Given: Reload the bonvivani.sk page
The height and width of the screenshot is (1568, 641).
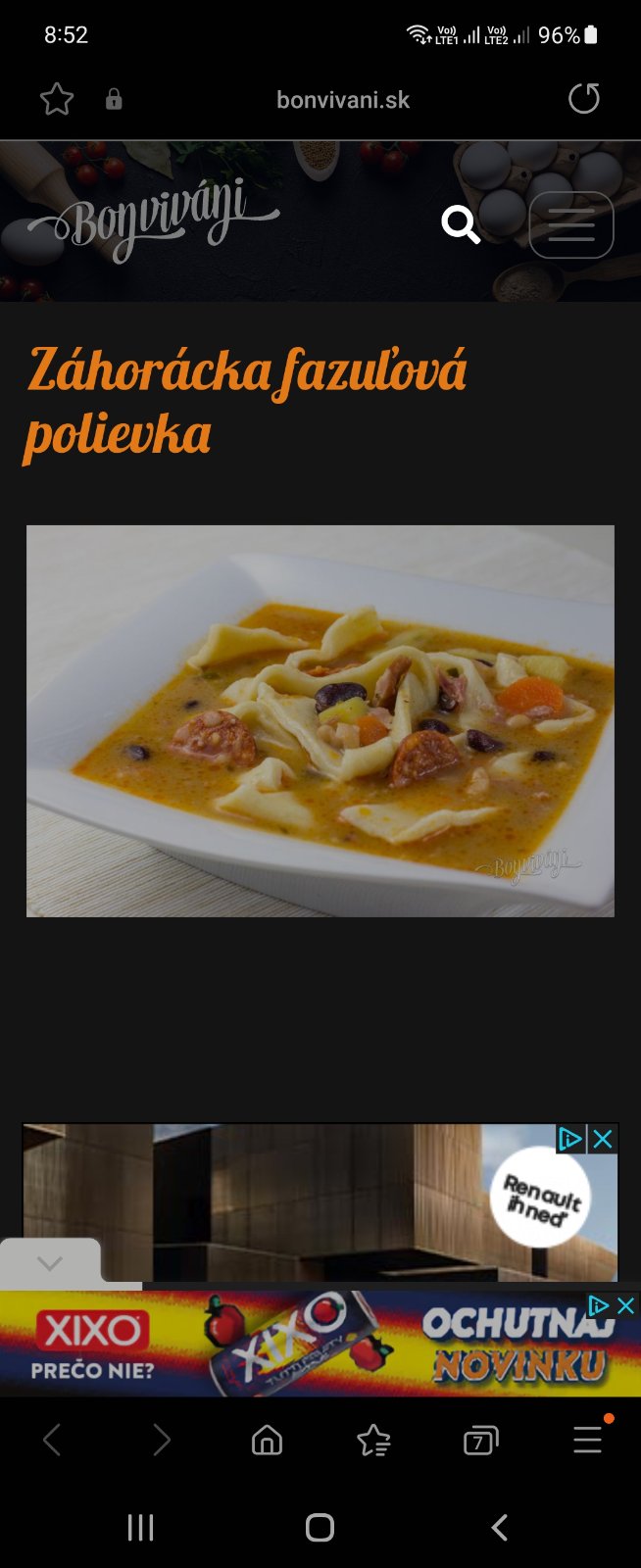Looking at the screenshot, I should point(583,99).
